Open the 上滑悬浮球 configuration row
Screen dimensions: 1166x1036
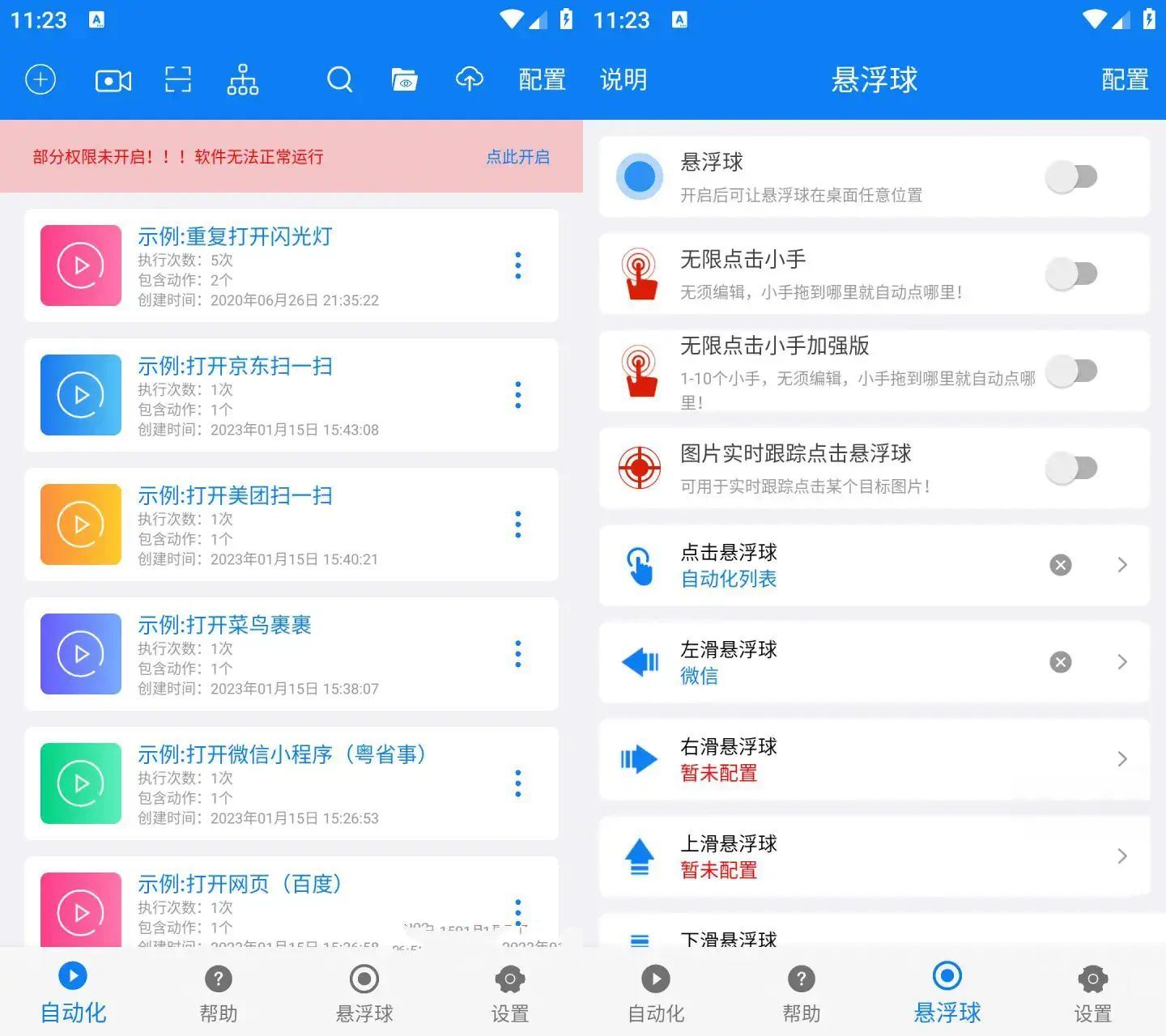click(874, 856)
